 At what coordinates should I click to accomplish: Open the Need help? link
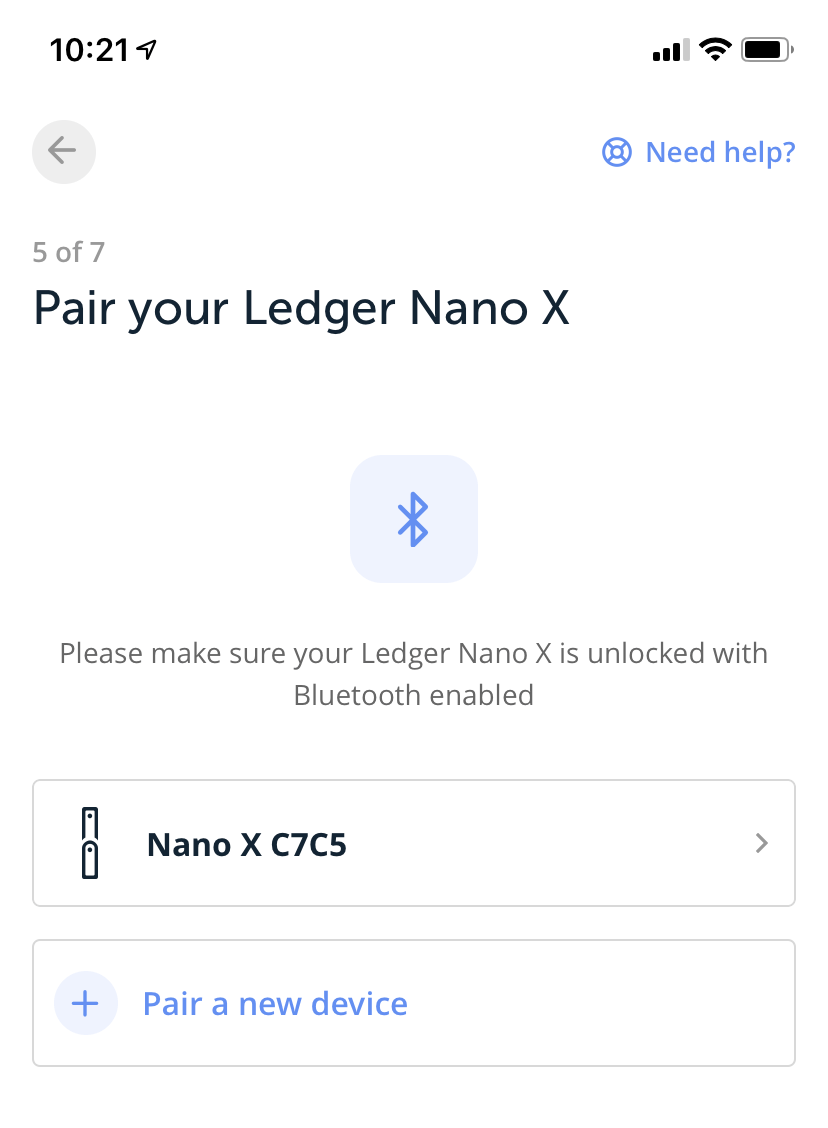pyautogui.click(x=699, y=152)
